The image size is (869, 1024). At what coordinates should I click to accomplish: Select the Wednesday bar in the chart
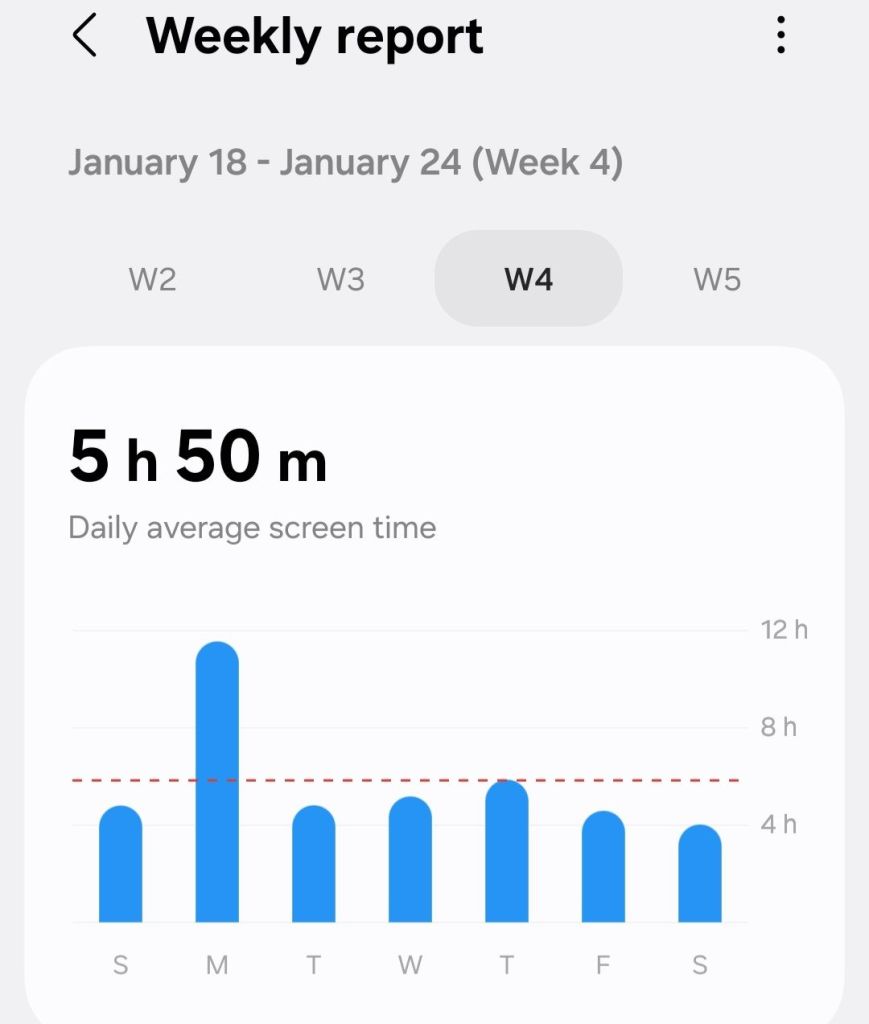click(x=410, y=860)
